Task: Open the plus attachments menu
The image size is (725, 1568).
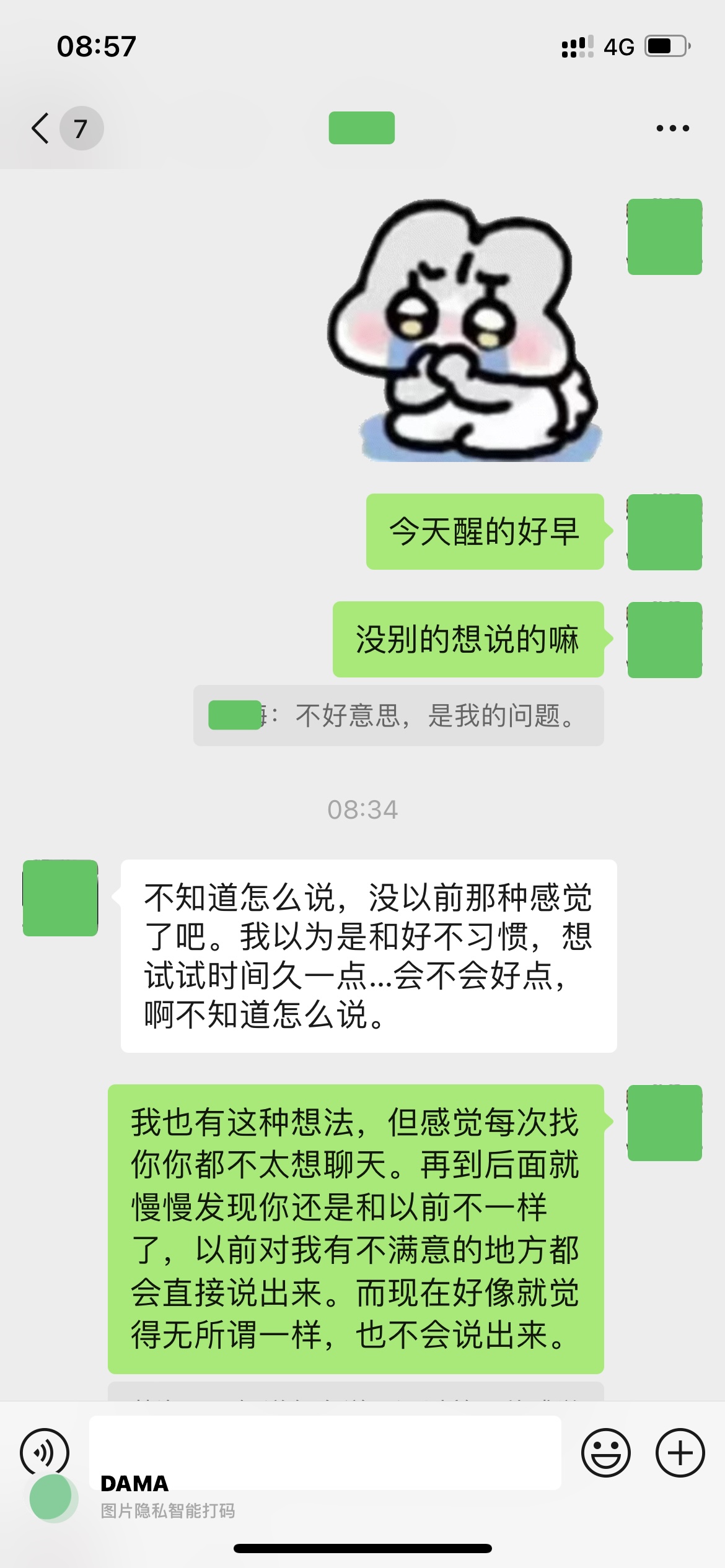Action: coord(680,1453)
